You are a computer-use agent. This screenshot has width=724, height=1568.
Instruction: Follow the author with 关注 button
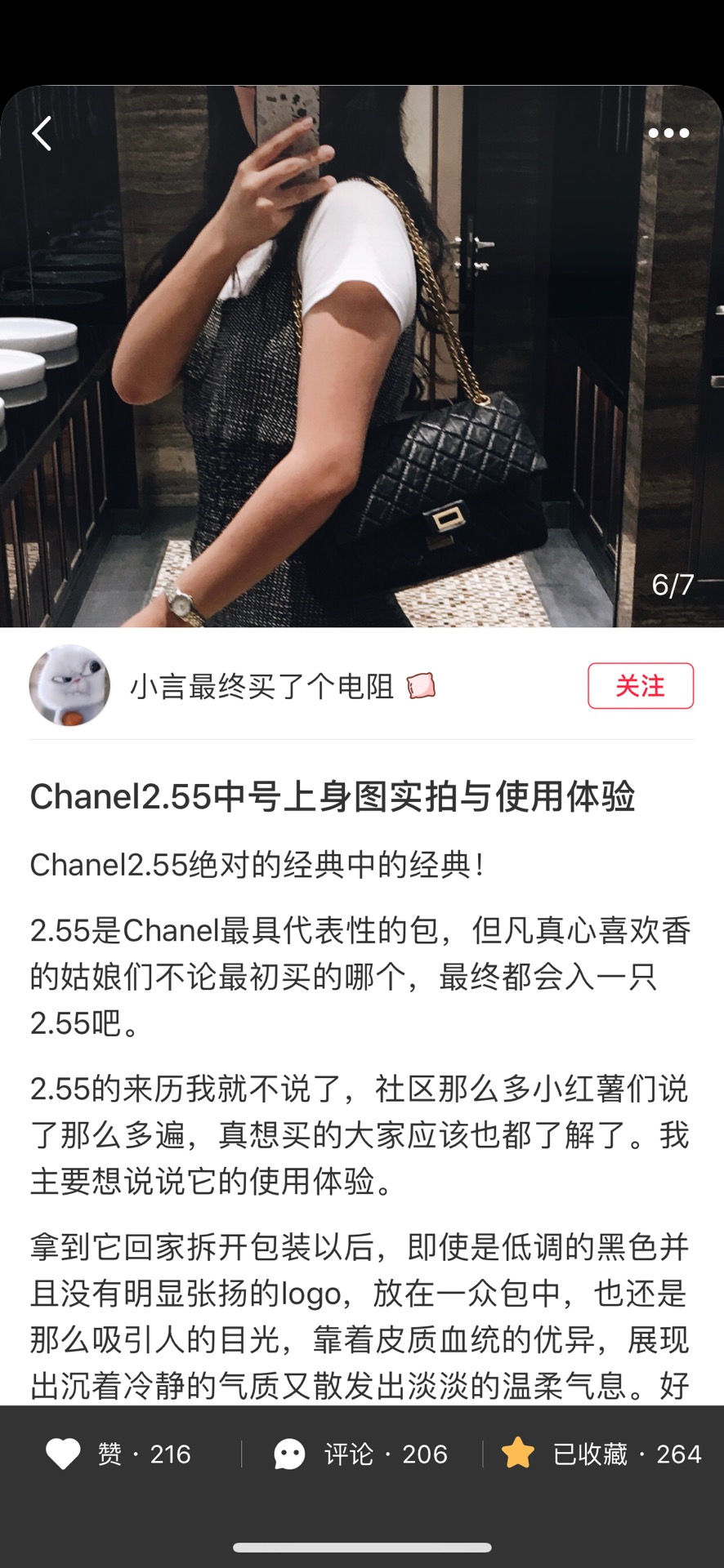pos(640,685)
